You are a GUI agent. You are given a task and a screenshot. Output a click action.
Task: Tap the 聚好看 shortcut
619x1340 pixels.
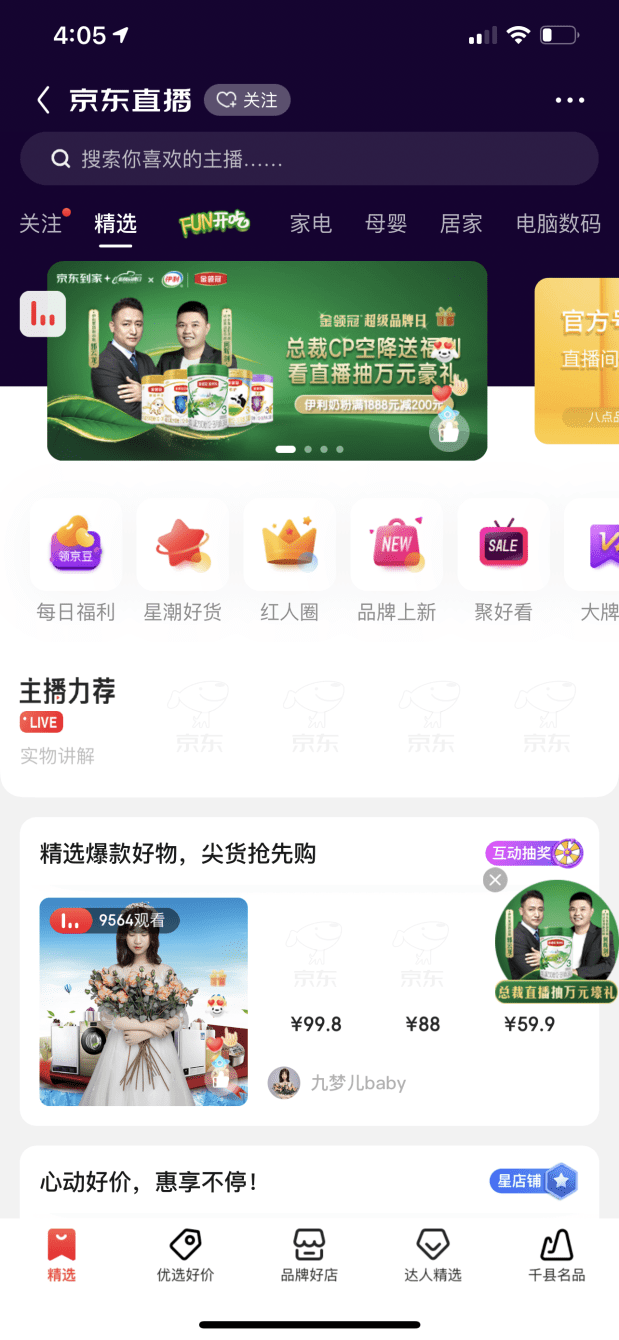(503, 561)
